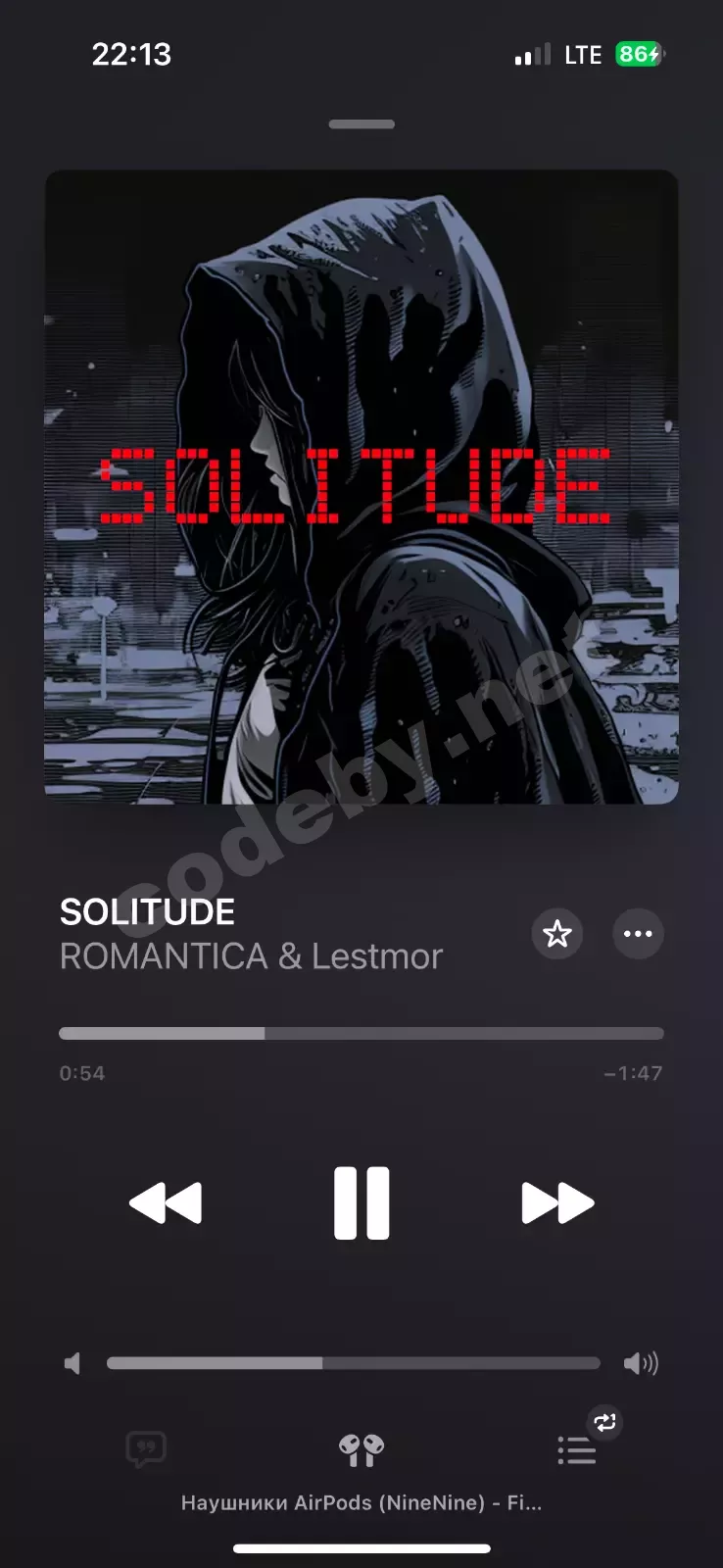The height and width of the screenshot is (1568, 723).
Task: Show the song lyrics
Action: [x=146, y=1448]
